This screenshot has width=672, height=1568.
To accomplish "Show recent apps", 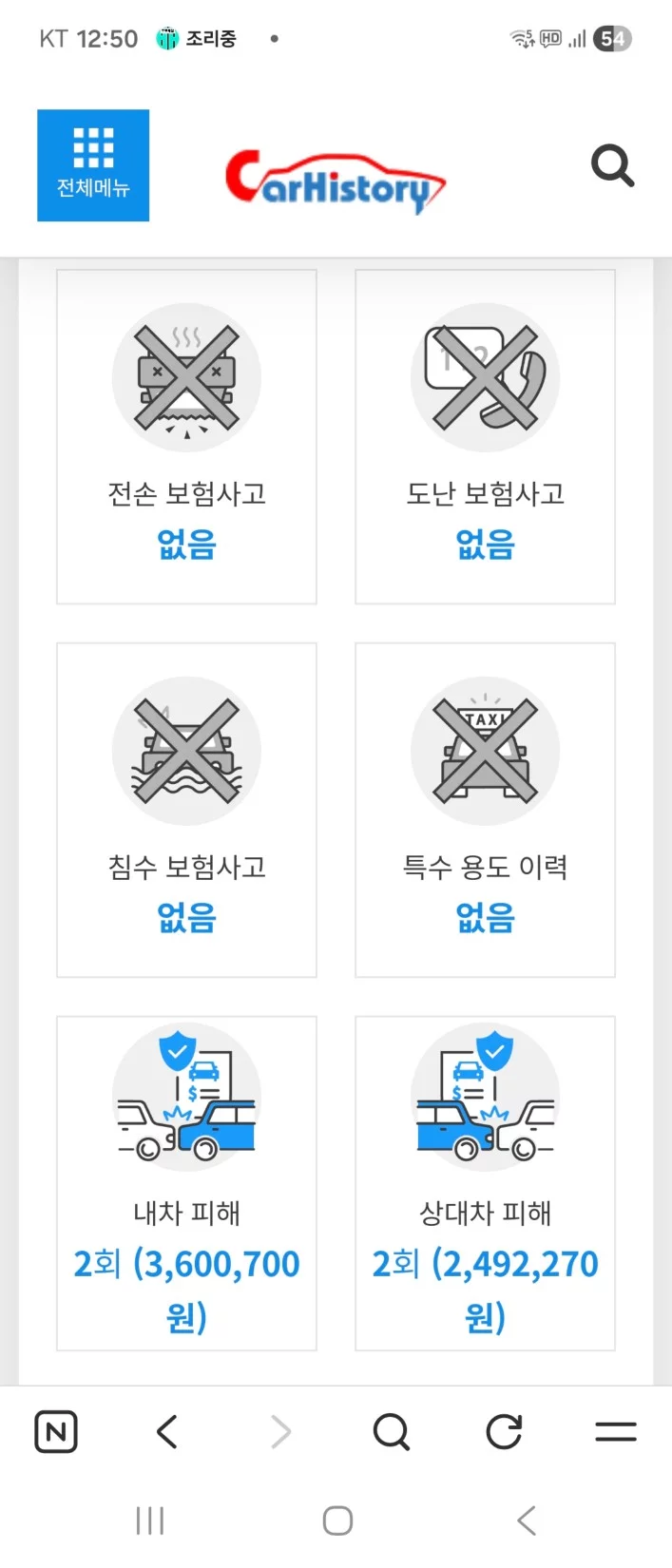I will pyautogui.click(x=150, y=1520).
